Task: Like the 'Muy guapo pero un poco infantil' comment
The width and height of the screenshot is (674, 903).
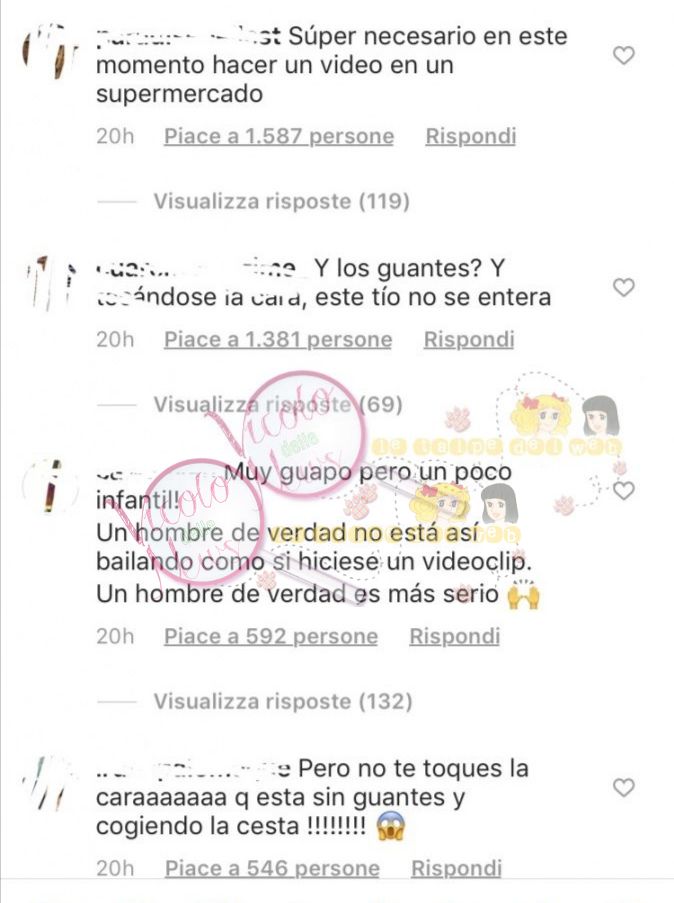Action: click(x=624, y=491)
